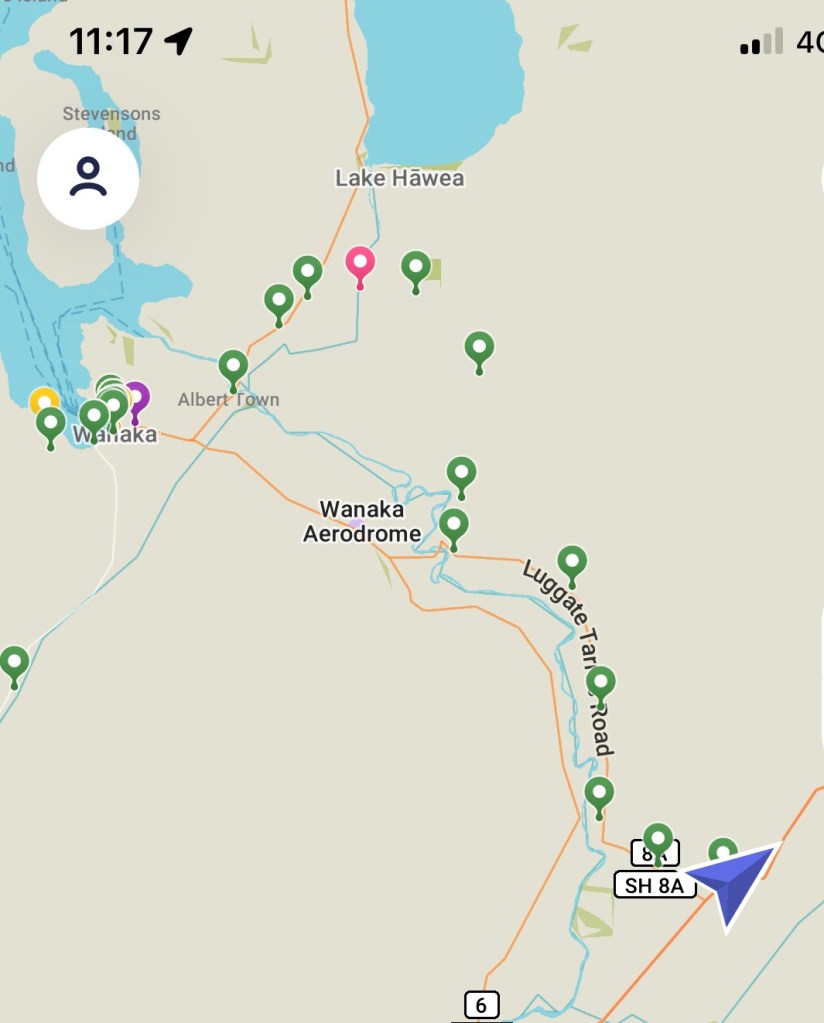Tap the green pin near Wanaka Aerodrome
The image size is (824, 1023).
tap(454, 524)
